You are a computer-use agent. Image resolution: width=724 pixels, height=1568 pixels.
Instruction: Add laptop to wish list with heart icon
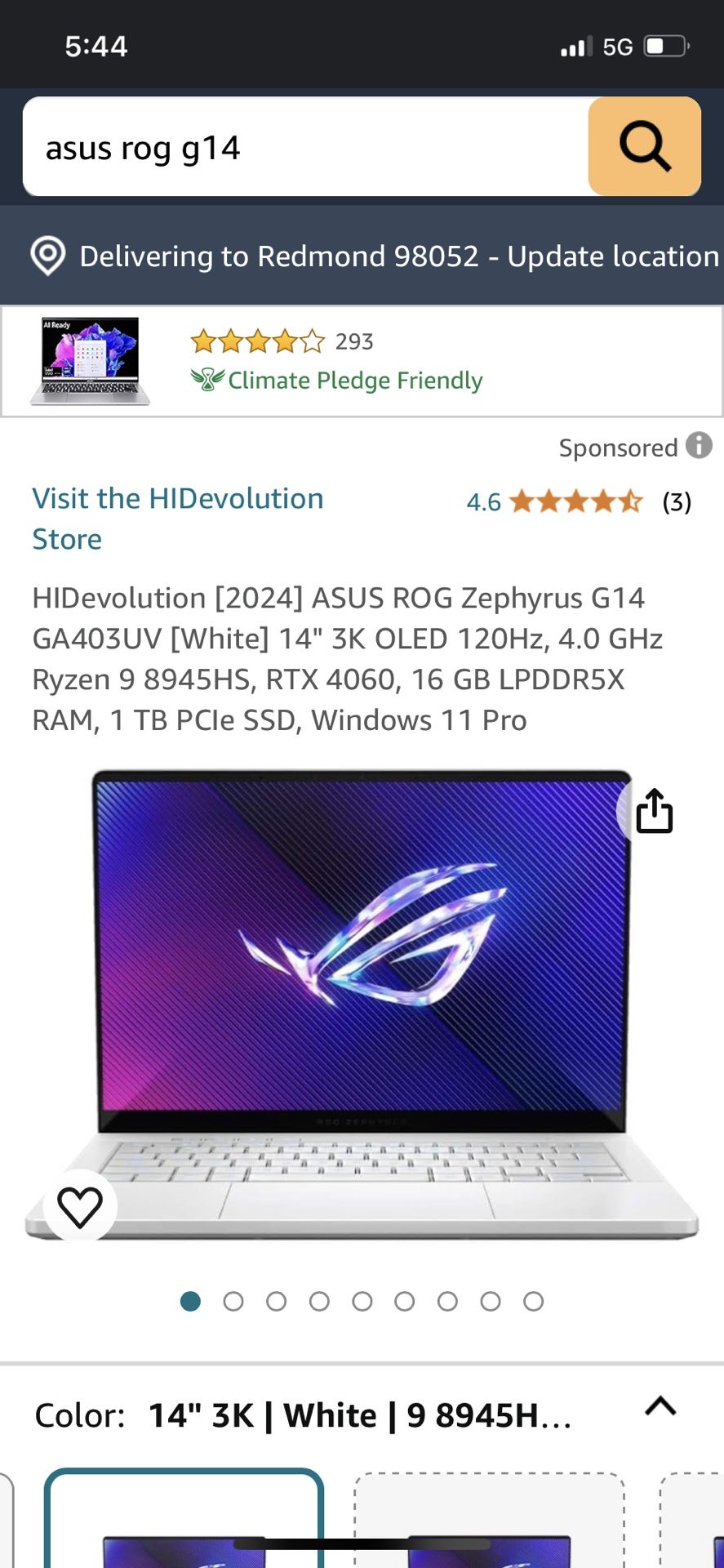[80, 1207]
